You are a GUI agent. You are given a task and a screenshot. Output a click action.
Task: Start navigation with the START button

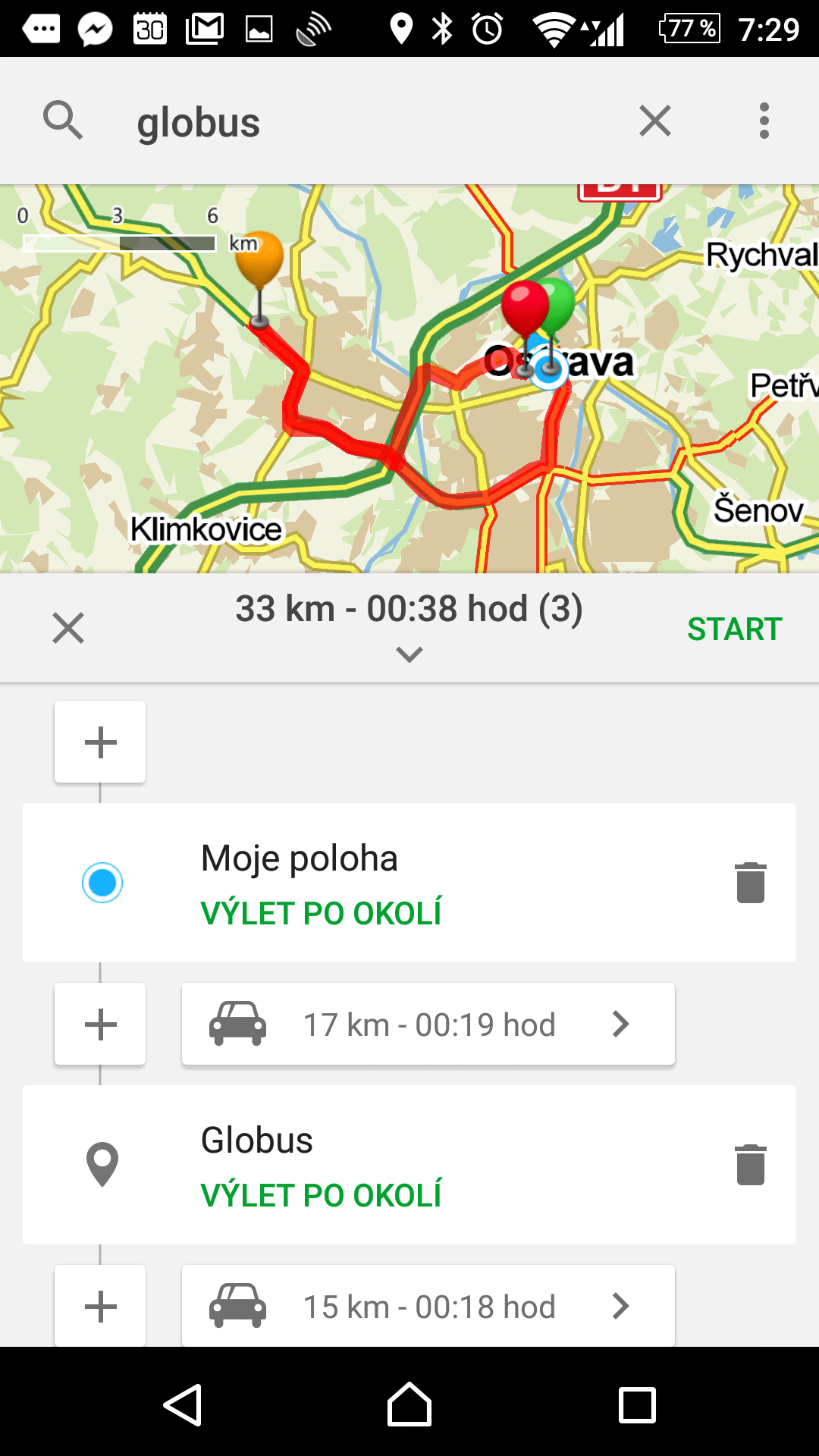point(734,629)
